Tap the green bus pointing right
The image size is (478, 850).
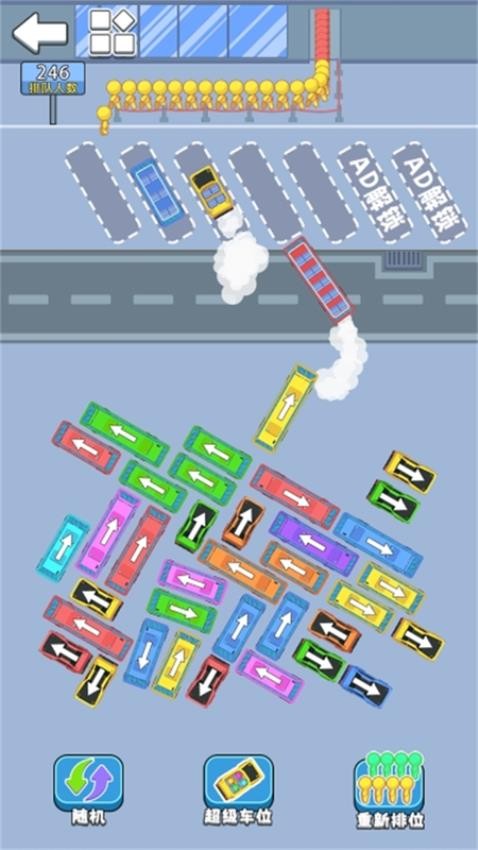click(182, 611)
